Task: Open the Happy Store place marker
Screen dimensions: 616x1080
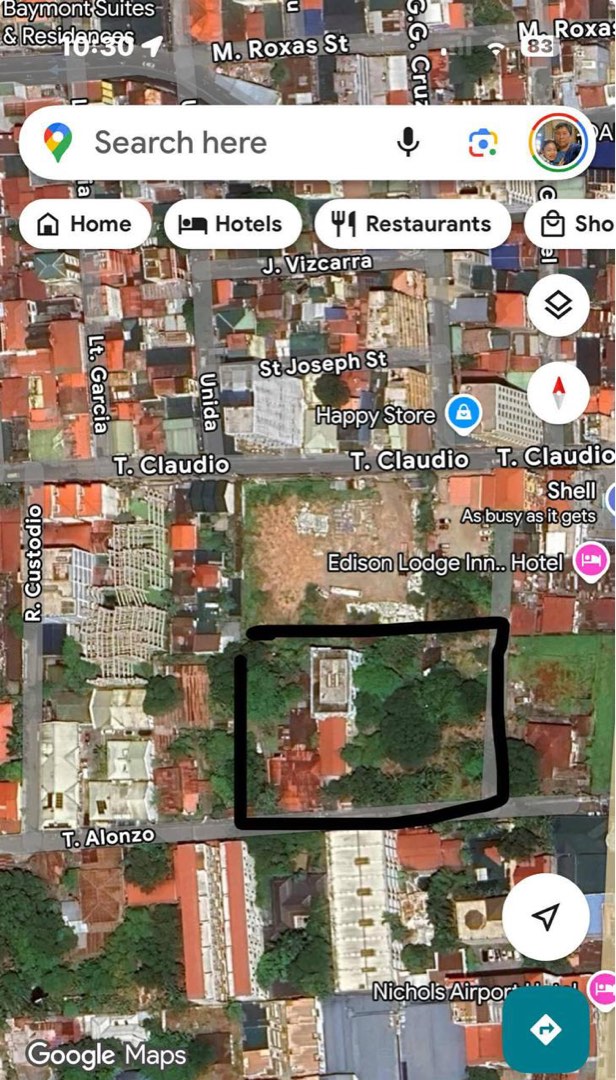Action: click(x=463, y=415)
